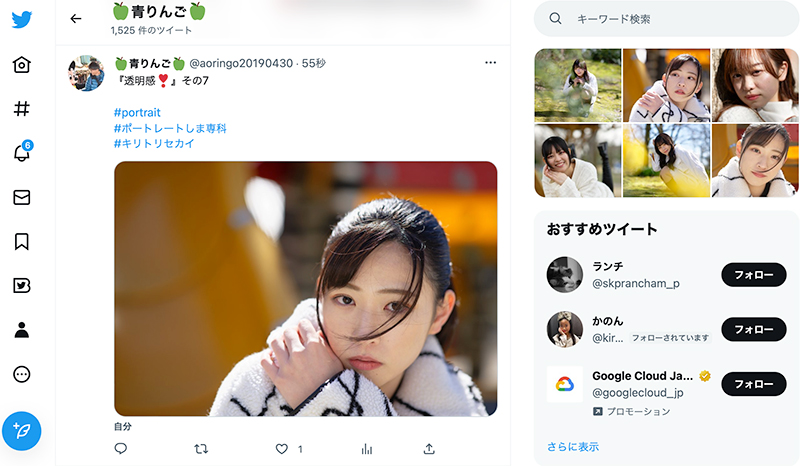The image size is (800, 466).
Task: Open the More circle menu in sidebar
Action: (21, 374)
